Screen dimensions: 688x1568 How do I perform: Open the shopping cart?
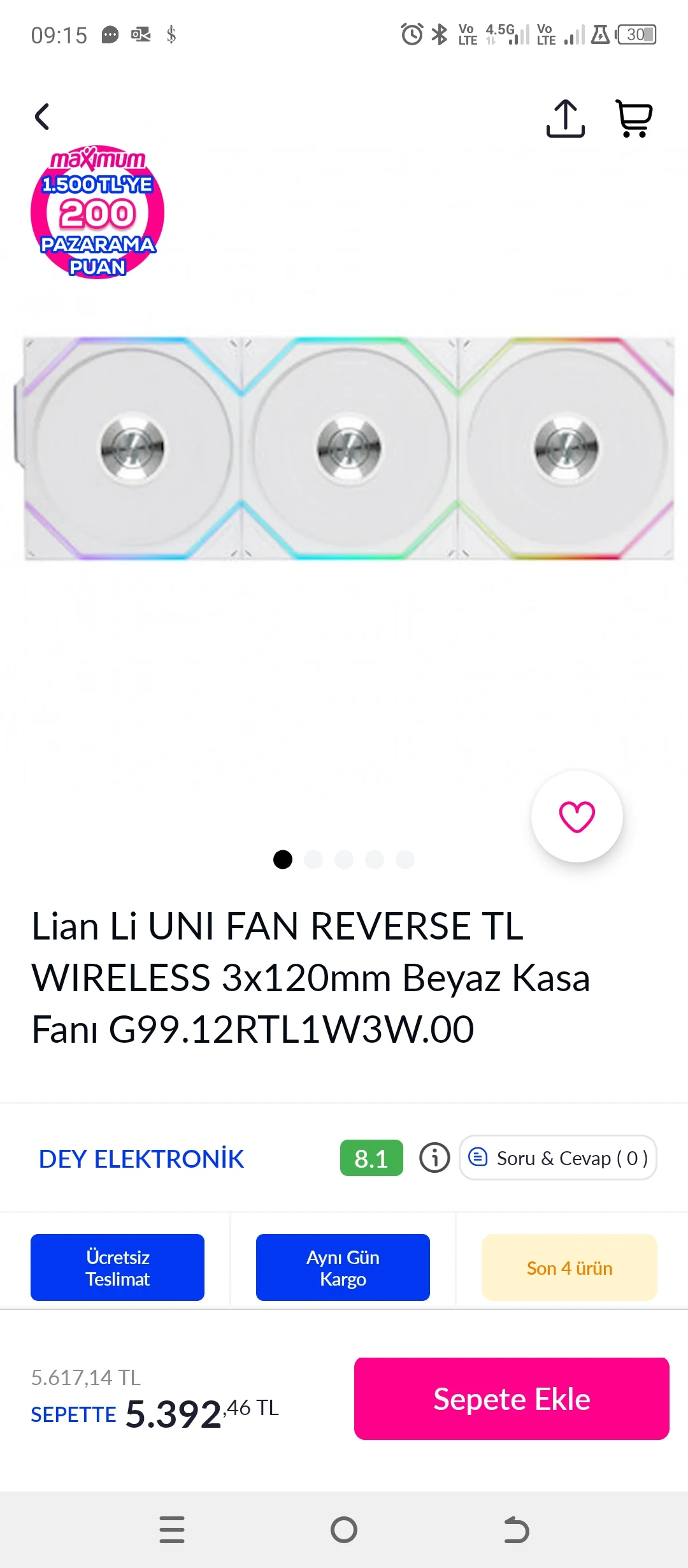tap(634, 119)
